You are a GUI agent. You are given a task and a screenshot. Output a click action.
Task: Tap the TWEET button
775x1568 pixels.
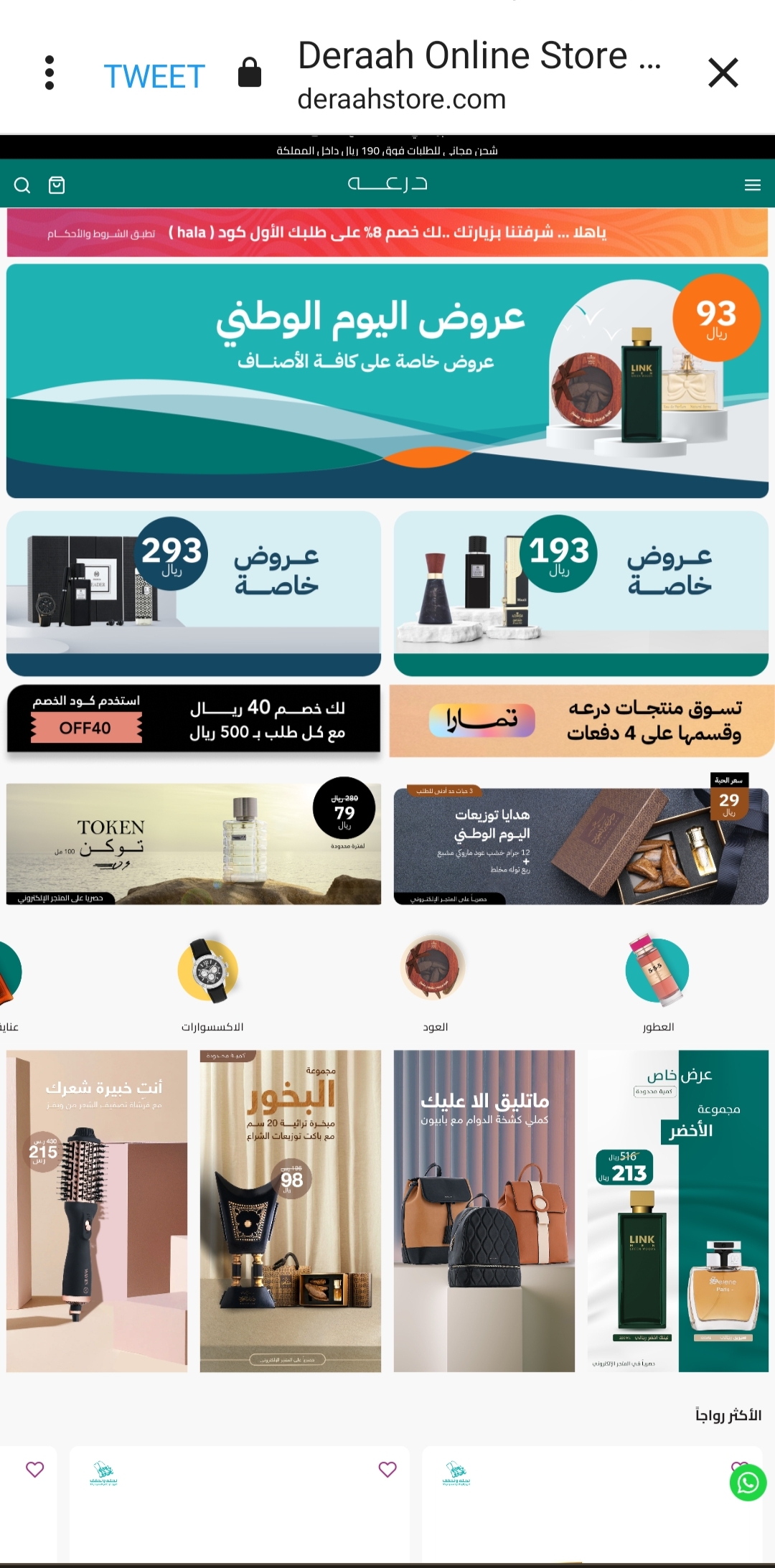point(154,76)
